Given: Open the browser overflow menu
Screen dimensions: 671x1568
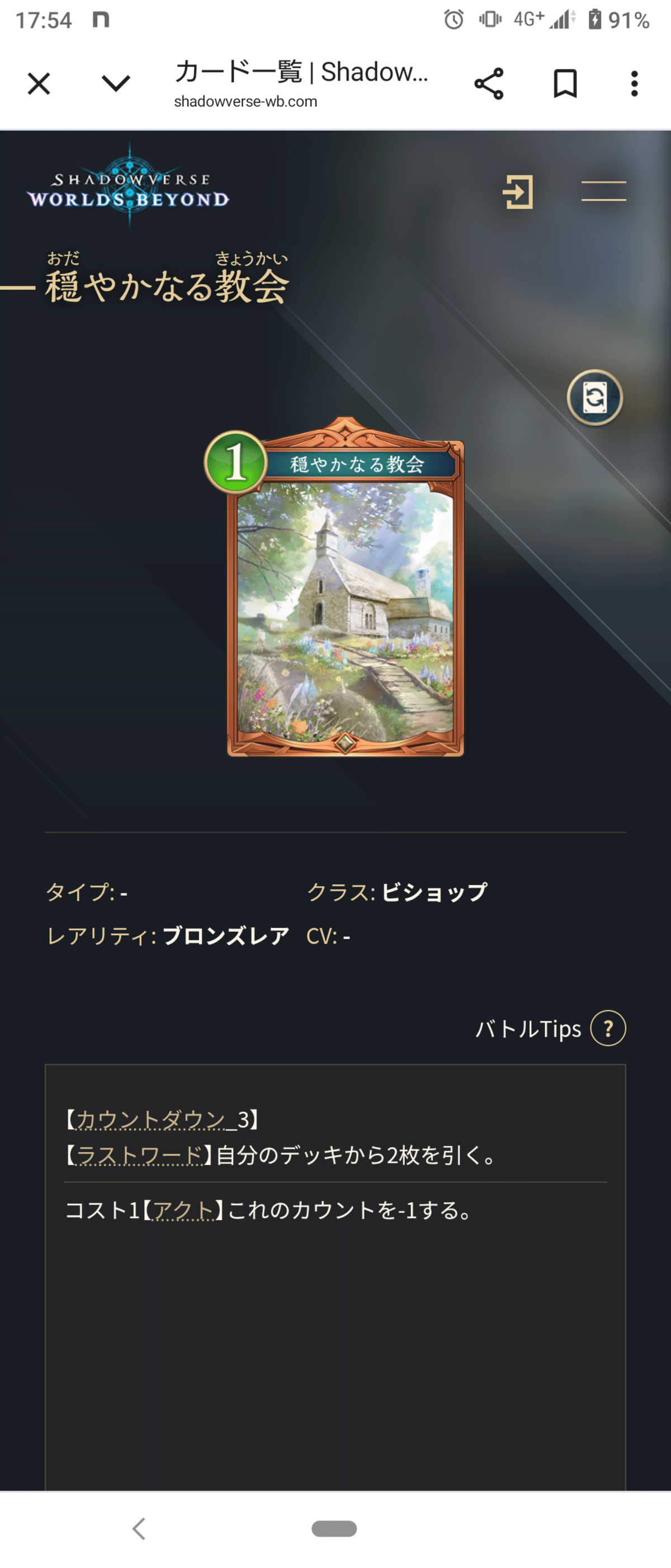Looking at the screenshot, I should [x=634, y=83].
